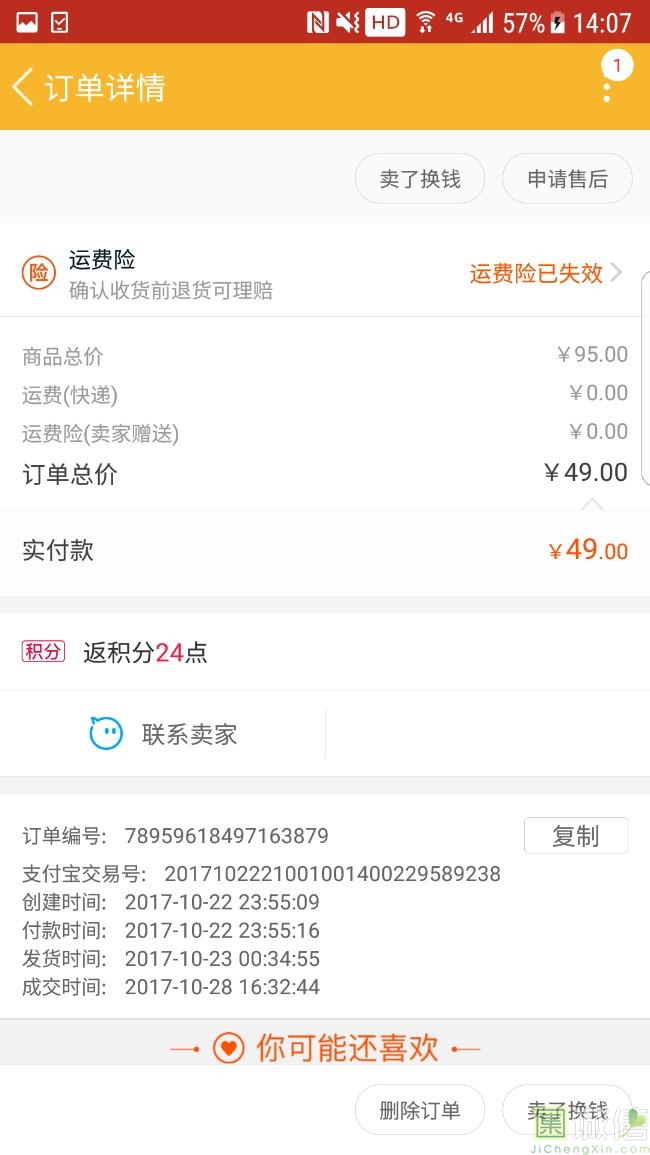
Task: Delete this order with 删除订单
Action: (x=420, y=1110)
